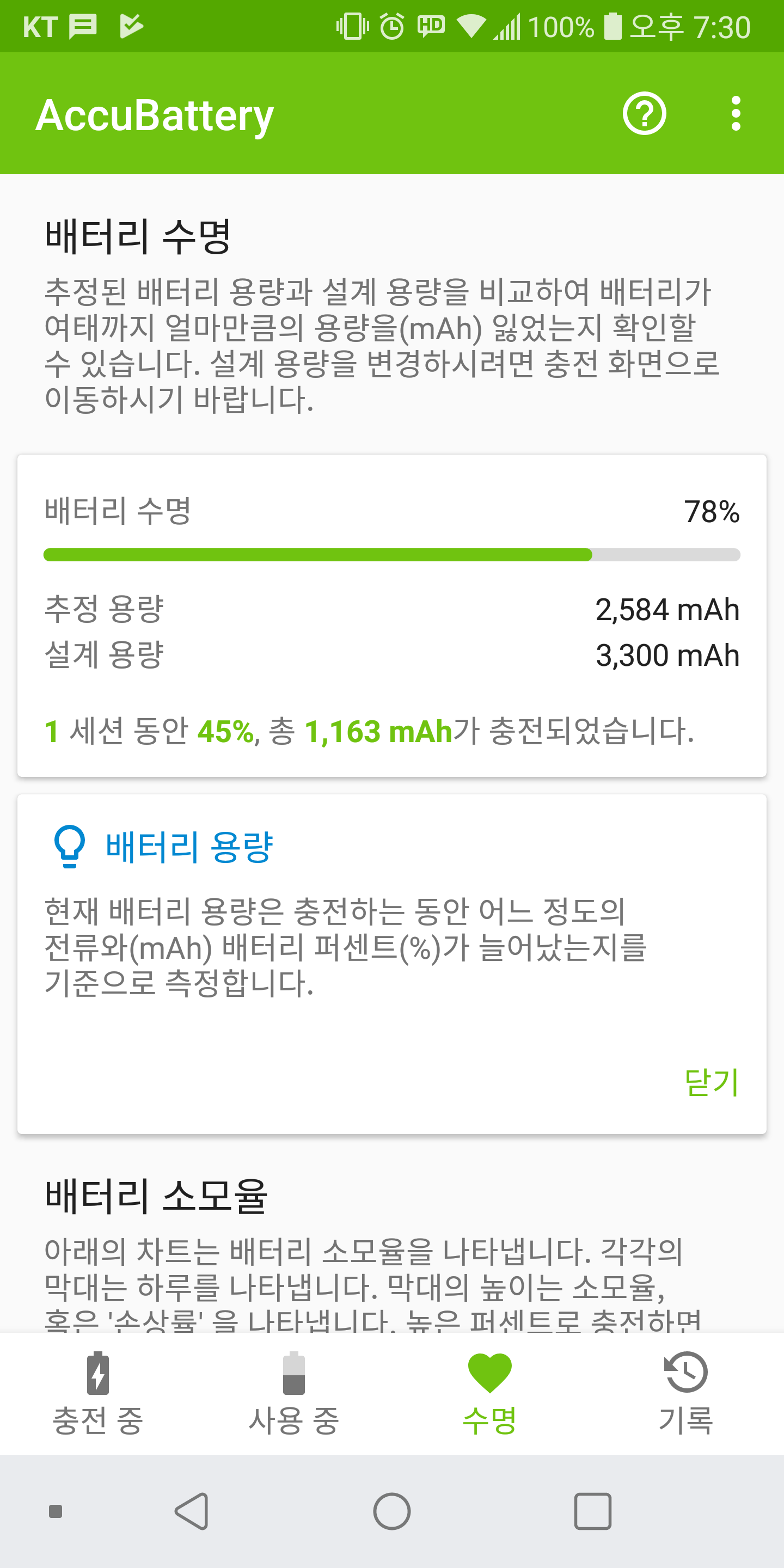Switch to the 충전 중 tab
Screen dimensions: 784x1568
(x=98, y=1392)
